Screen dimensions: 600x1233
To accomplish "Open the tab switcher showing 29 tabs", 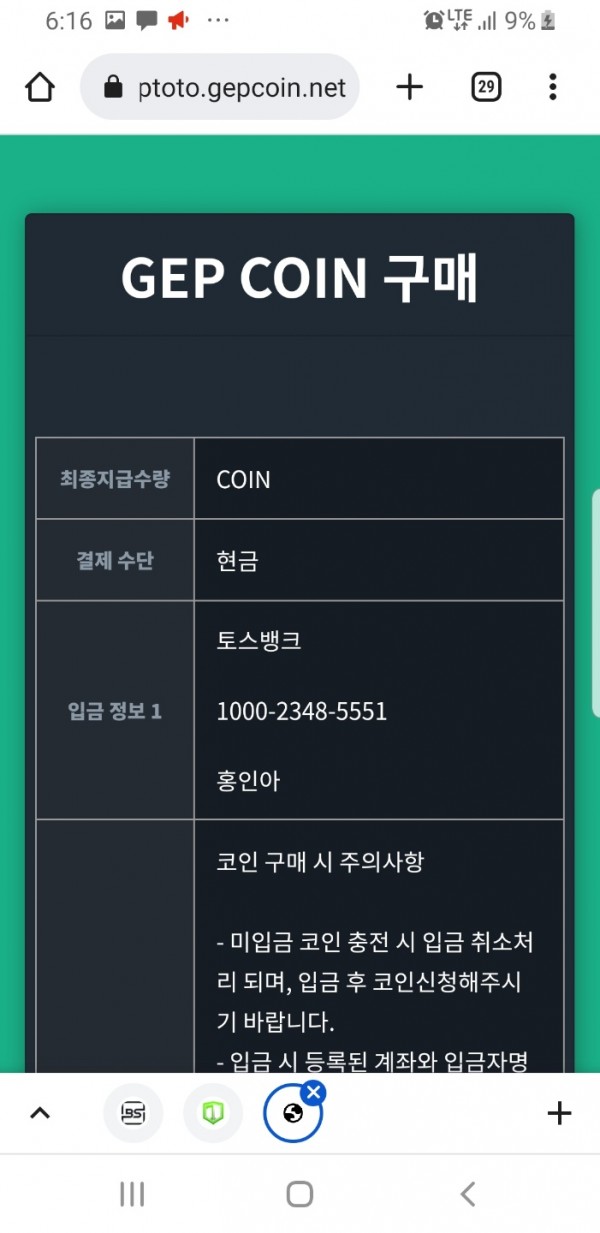I will [x=485, y=87].
